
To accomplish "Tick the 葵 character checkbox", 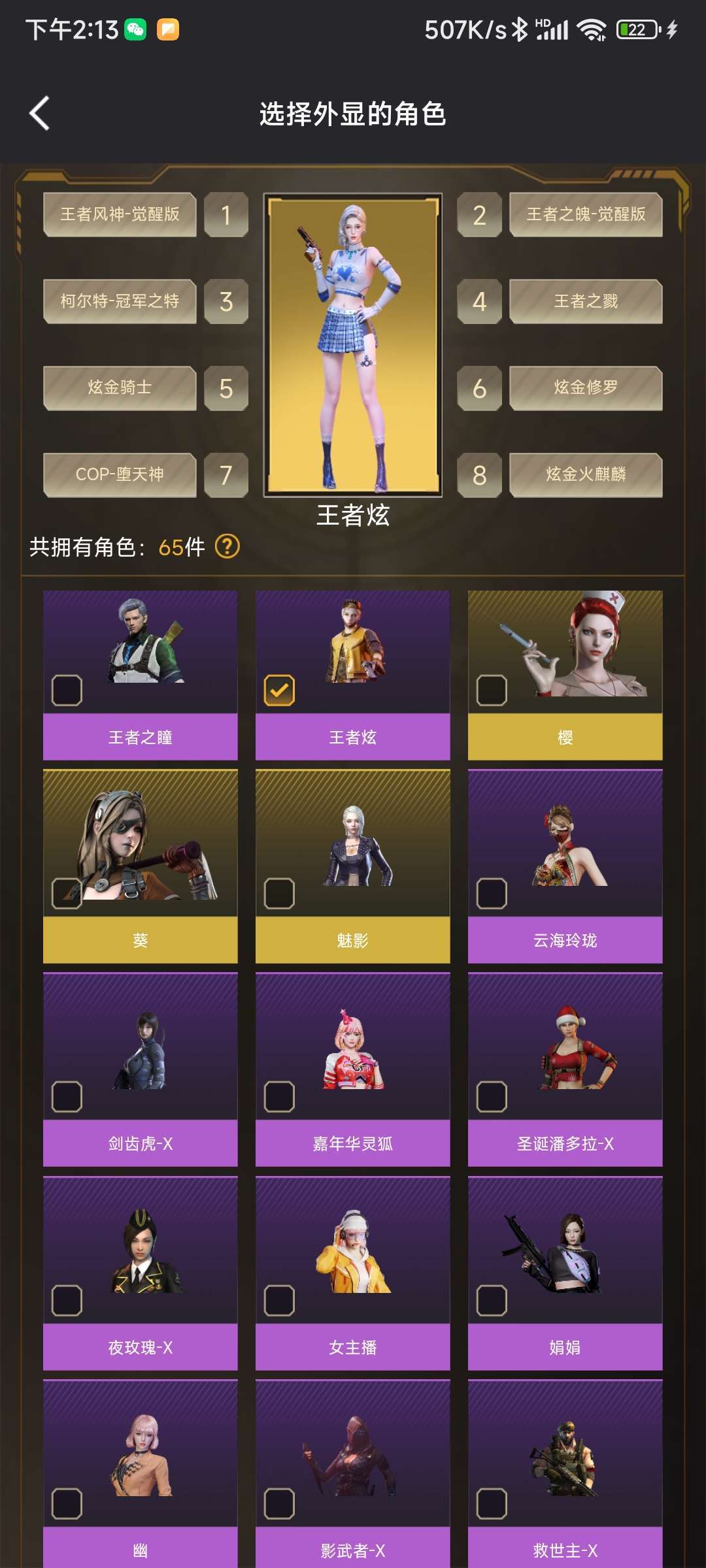I will [67, 893].
